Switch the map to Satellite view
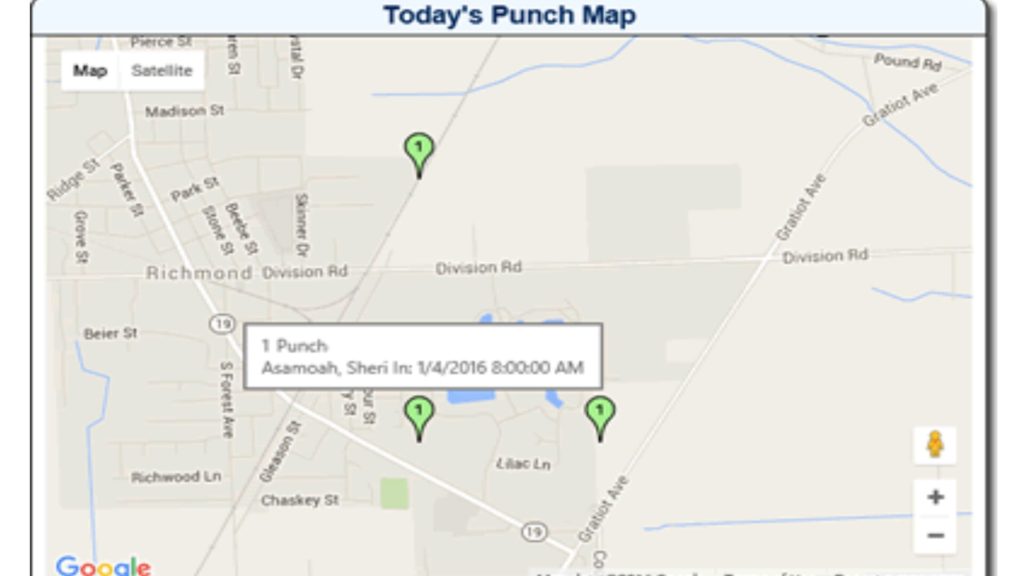This screenshot has height=576, width=1024. (x=161, y=71)
